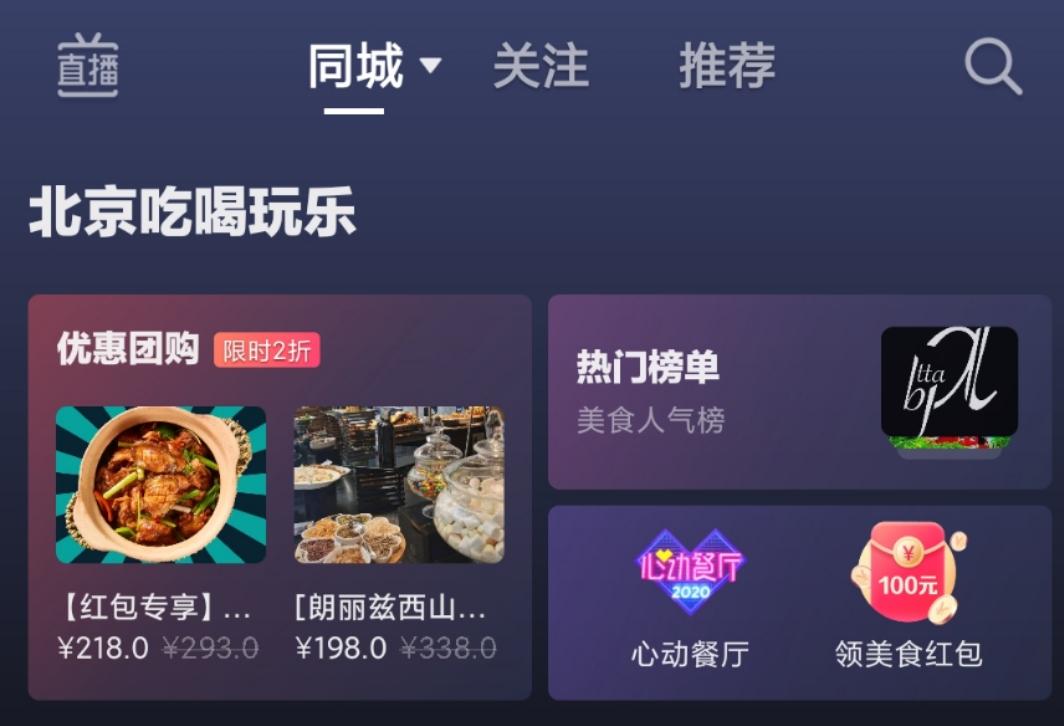Open the search magnifier
1064x726 pixels.
pos(993,66)
